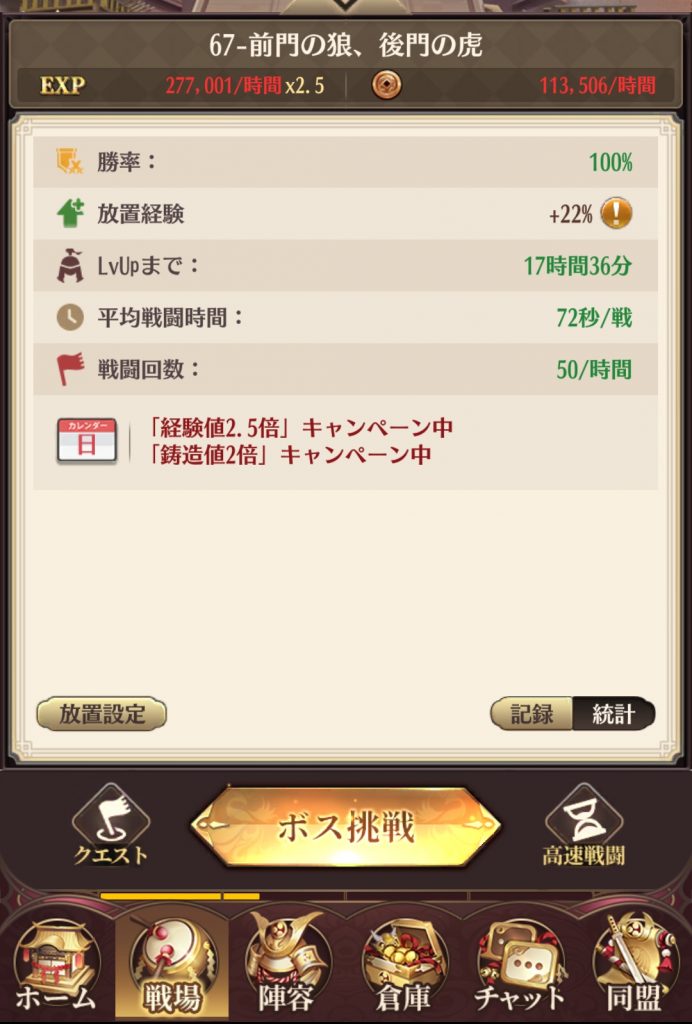This screenshot has height=1024, width=692.
Task: Open the クエスト quest menu
Action: 110,826
